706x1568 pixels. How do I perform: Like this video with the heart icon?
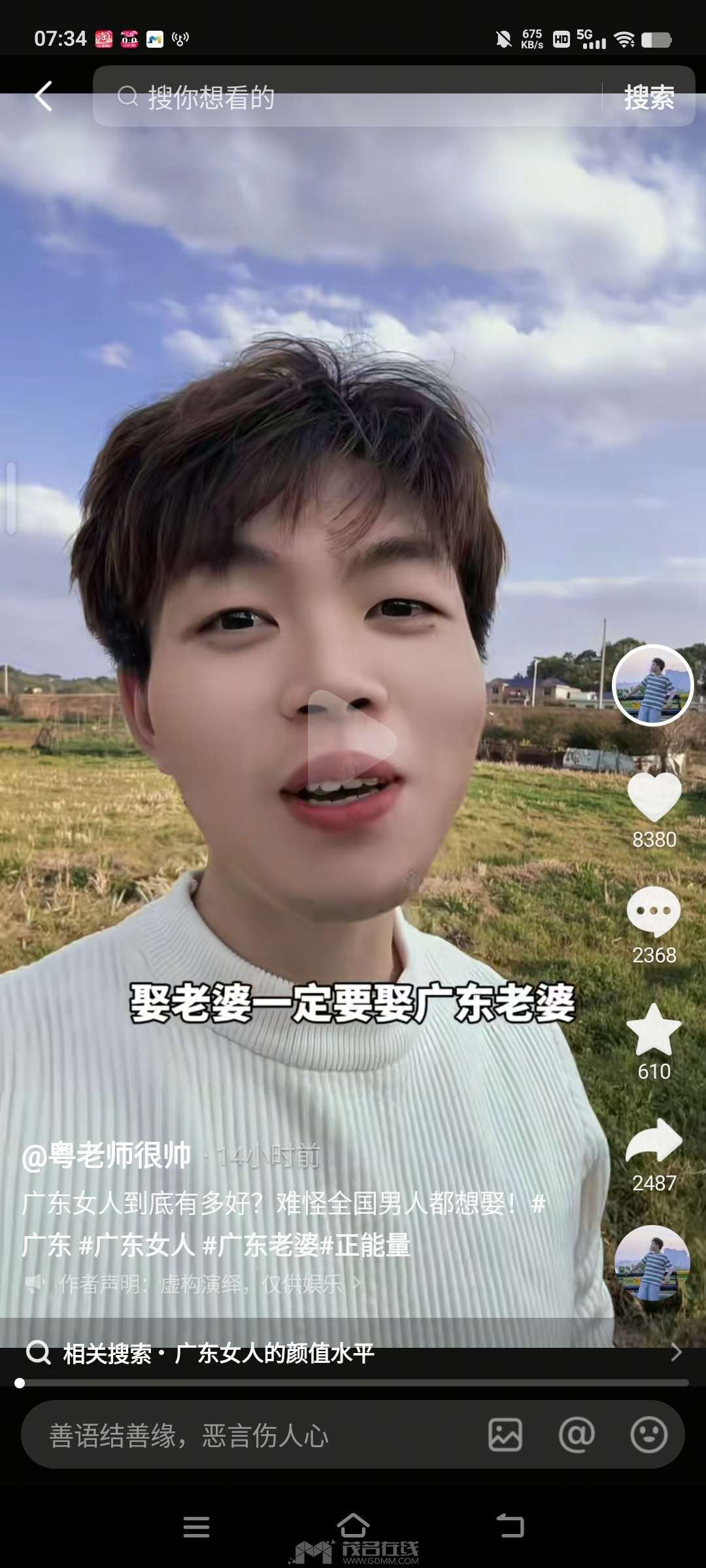click(x=654, y=797)
